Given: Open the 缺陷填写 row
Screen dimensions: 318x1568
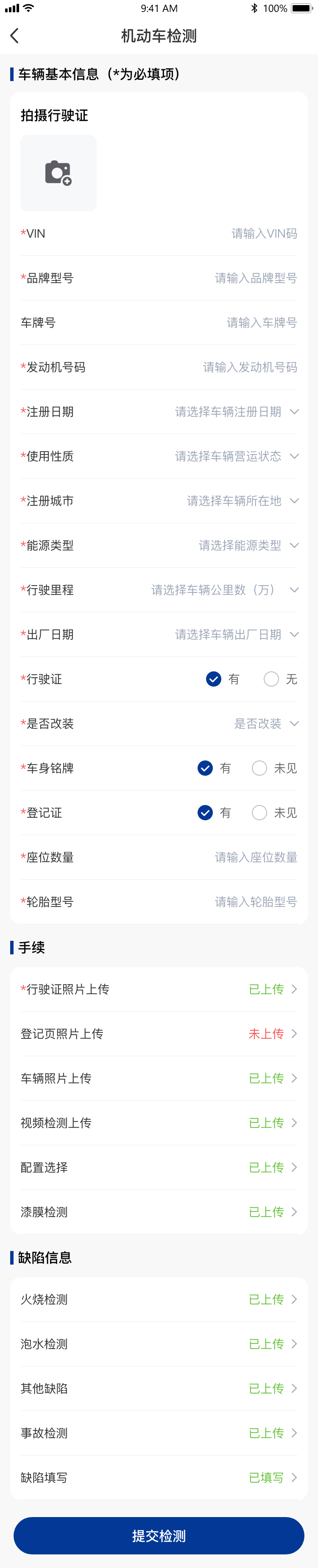Looking at the screenshot, I should [159, 1477].
